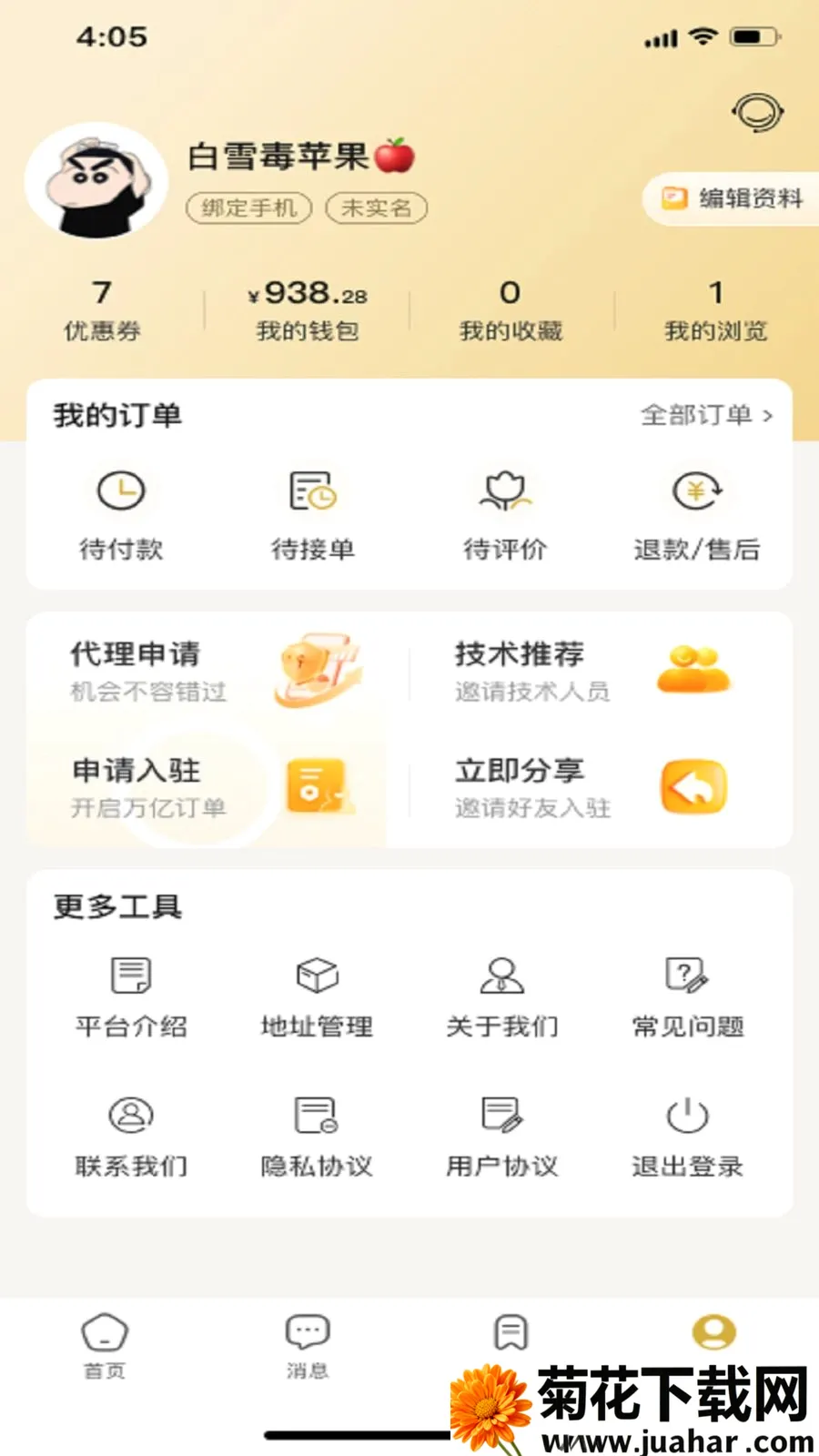
Task: Open 常见问题 FAQ
Action: click(688, 997)
